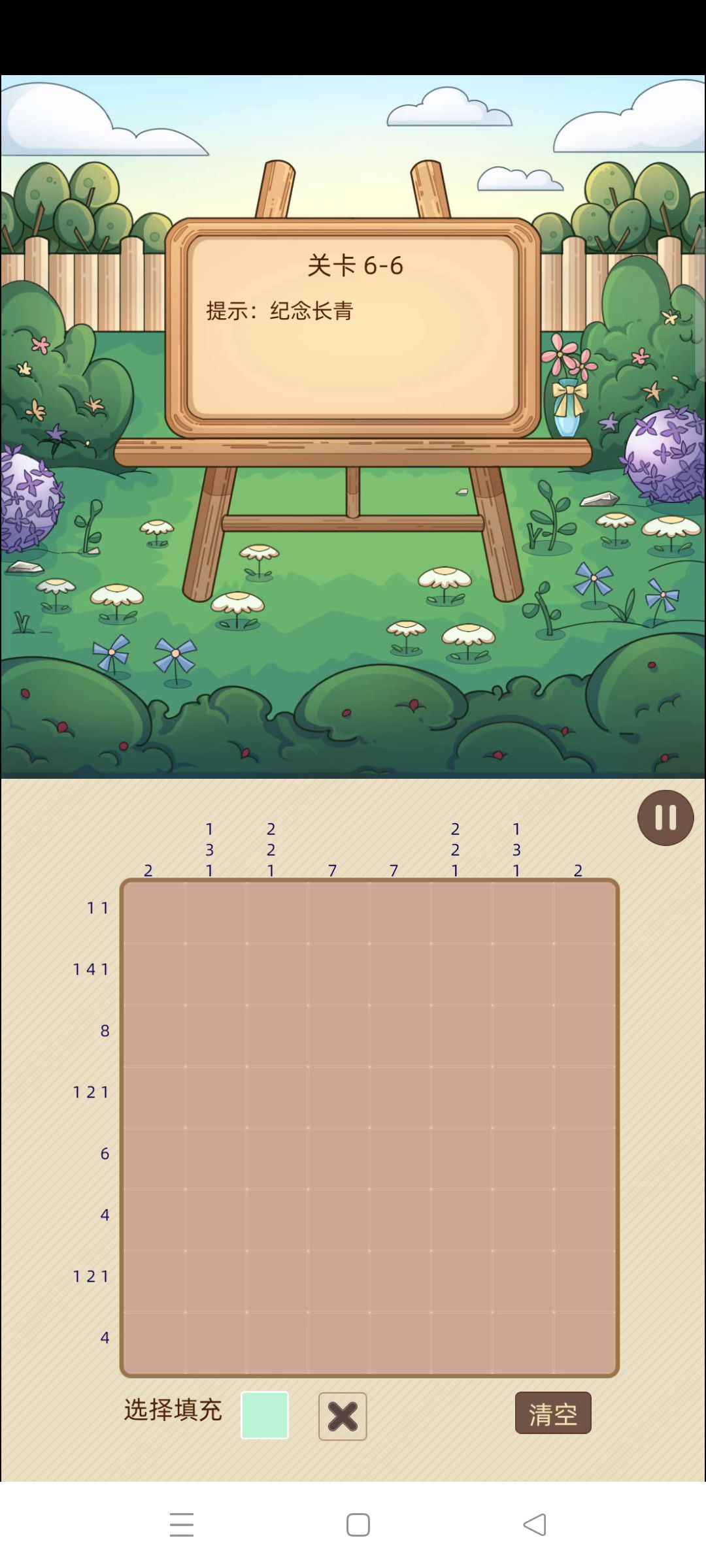The width and height of the screenshot is (706, 1568).
Task: Select the green fill color
Action: (x=265, y=1414)
